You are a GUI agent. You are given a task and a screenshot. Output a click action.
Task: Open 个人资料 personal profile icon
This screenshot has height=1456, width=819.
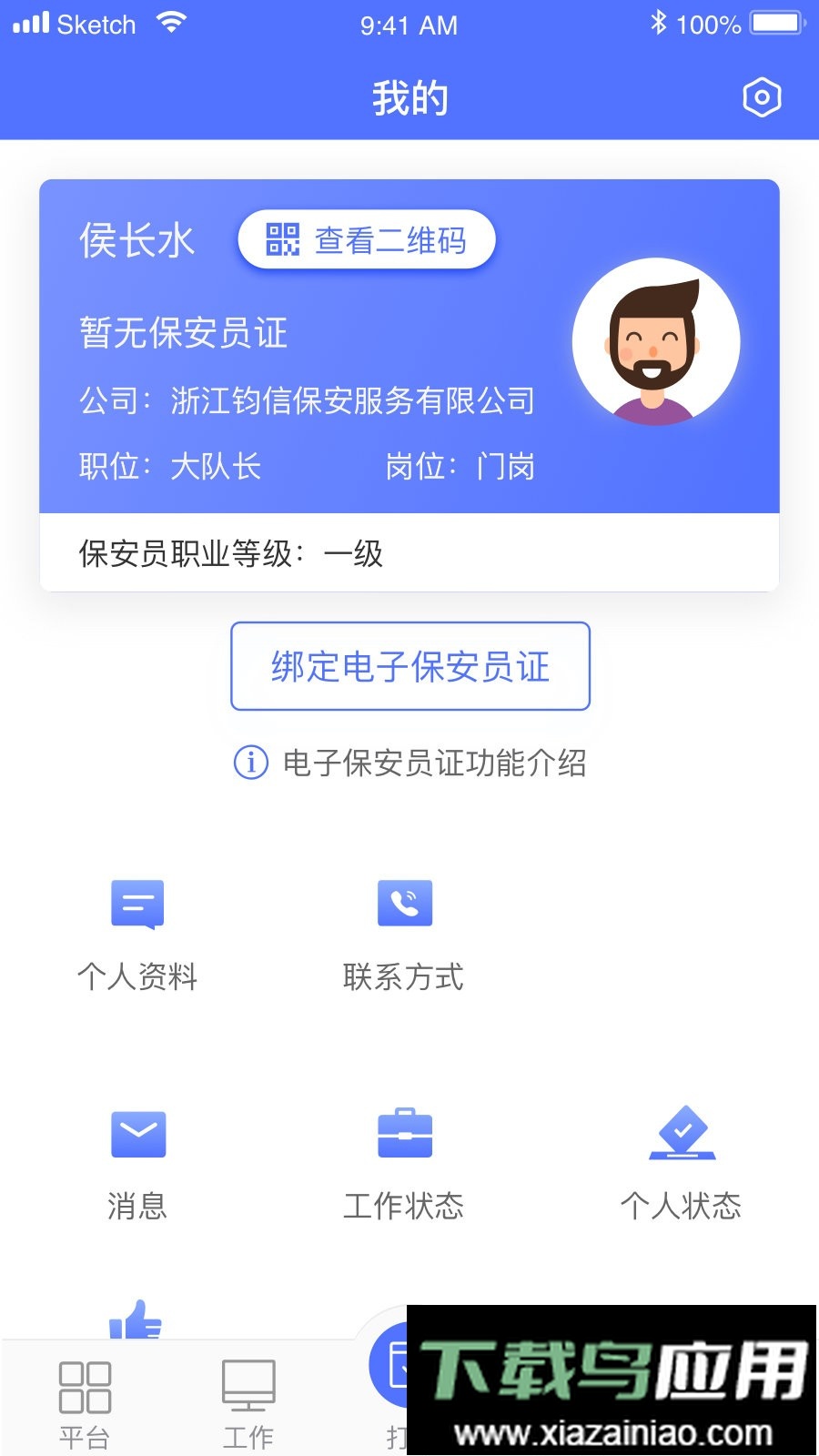[x=136, y=904]
